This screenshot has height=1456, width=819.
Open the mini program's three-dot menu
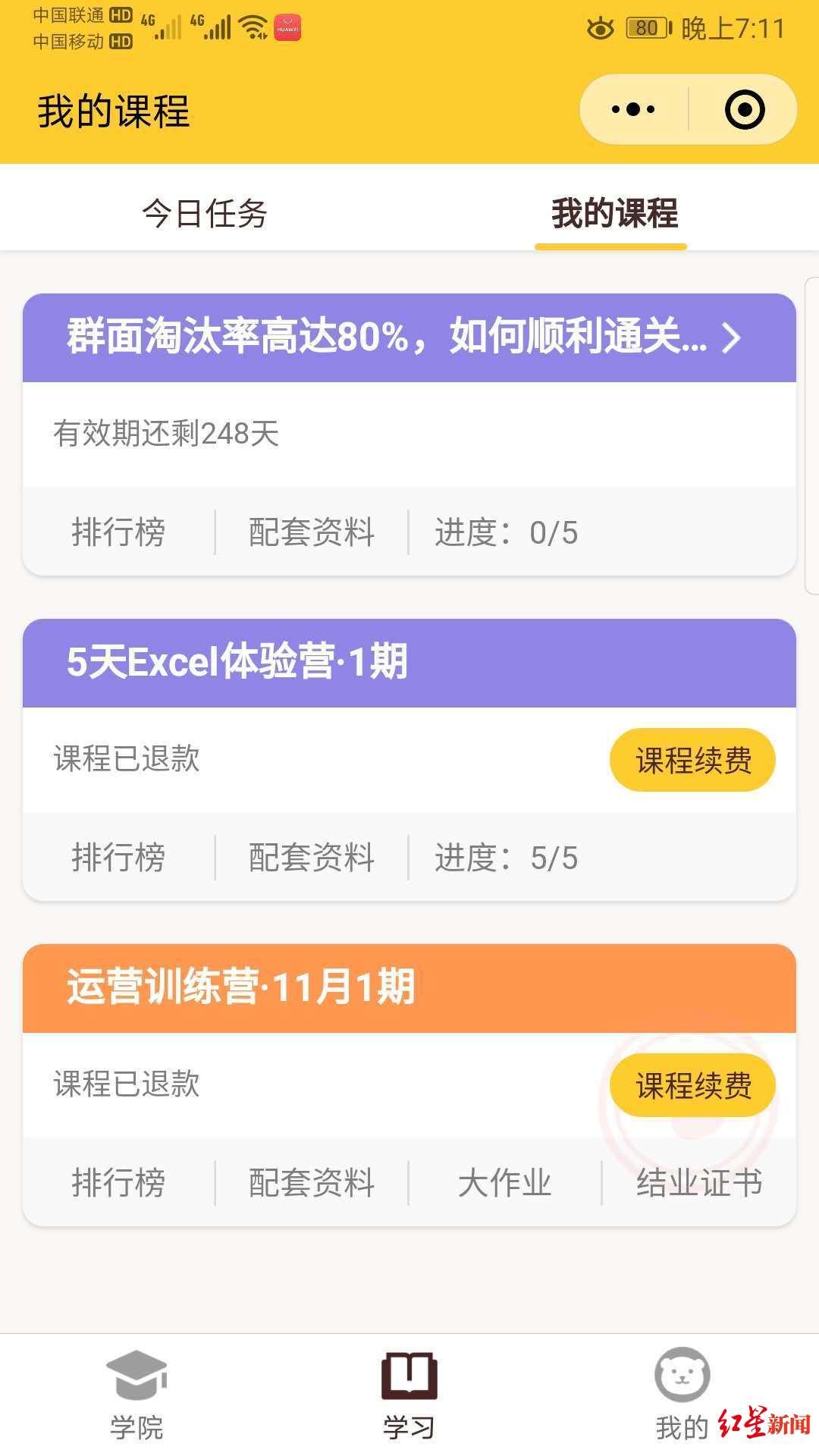point(633,110)
